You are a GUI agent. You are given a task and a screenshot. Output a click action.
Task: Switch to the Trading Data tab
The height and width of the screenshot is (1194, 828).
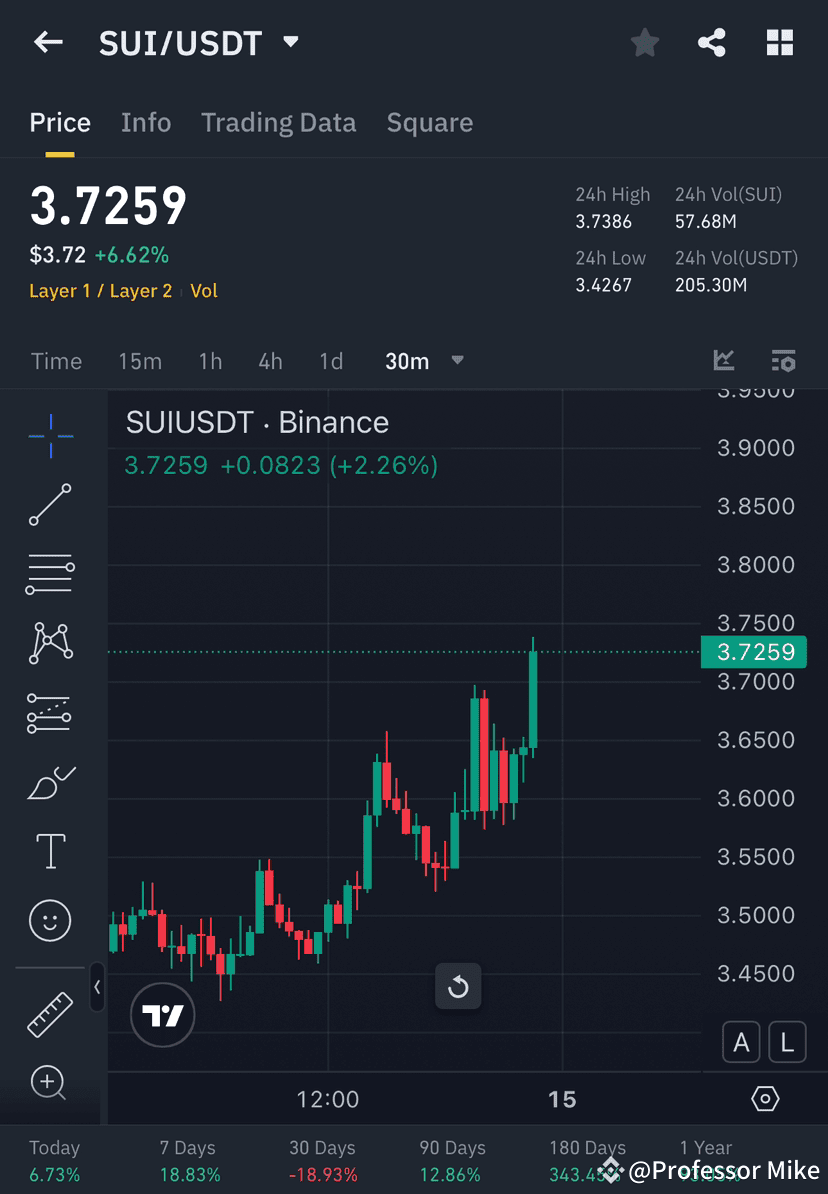(x=279, y=122)
